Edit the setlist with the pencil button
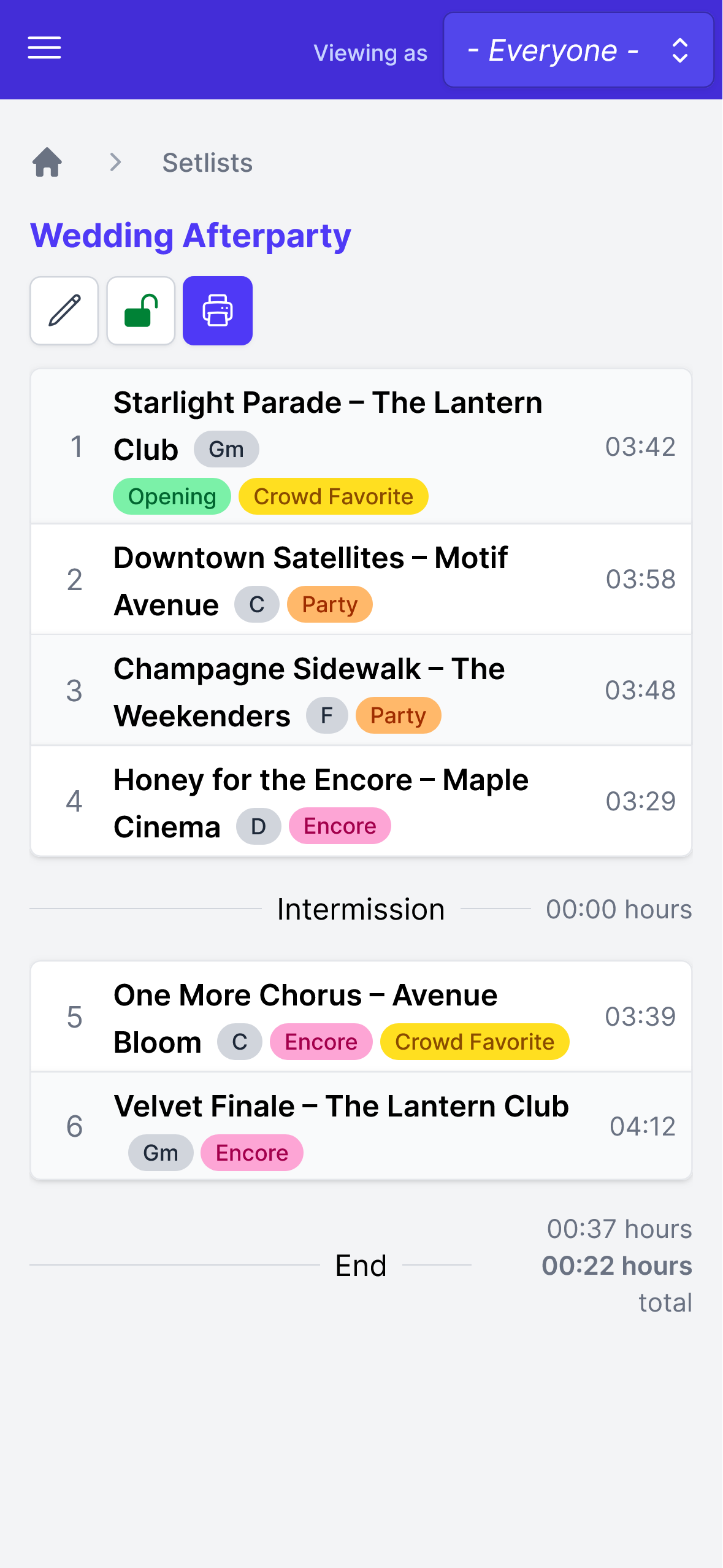 (x=64, y=310)
